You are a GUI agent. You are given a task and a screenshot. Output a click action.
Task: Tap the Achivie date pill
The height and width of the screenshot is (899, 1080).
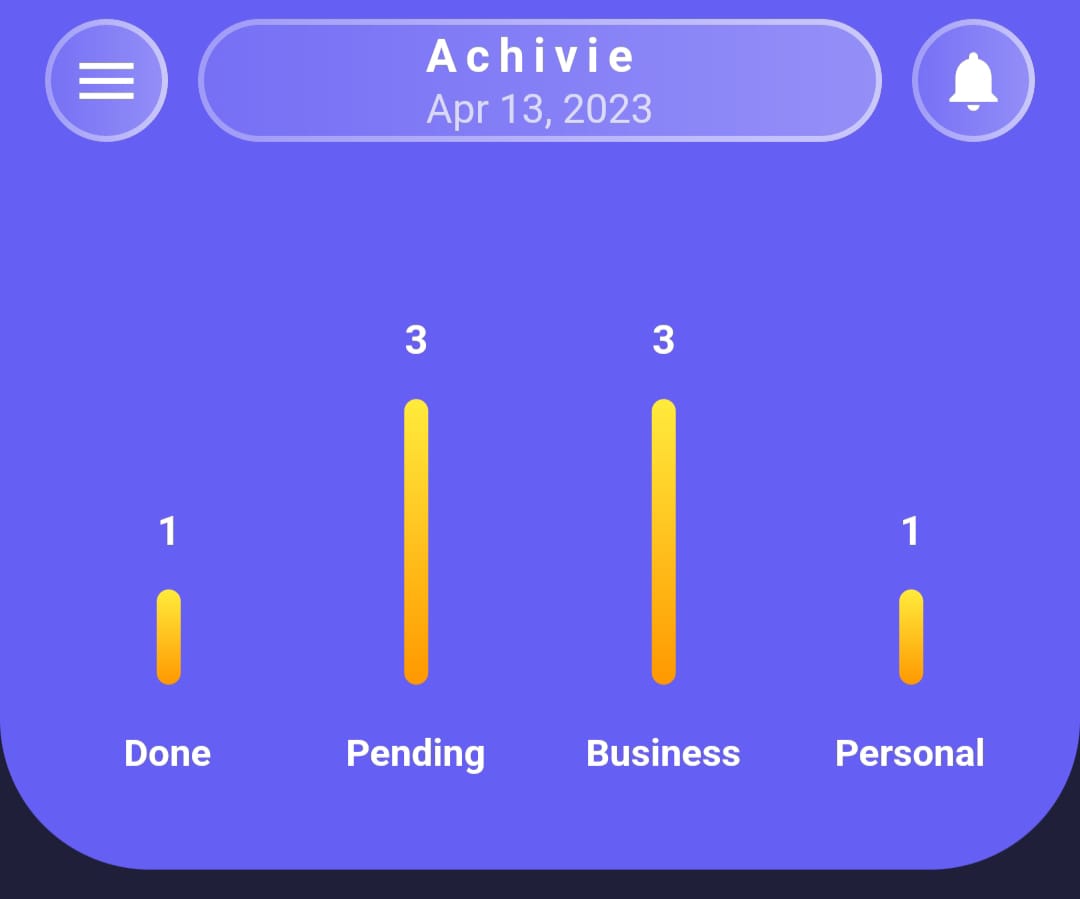pos(540,80)
